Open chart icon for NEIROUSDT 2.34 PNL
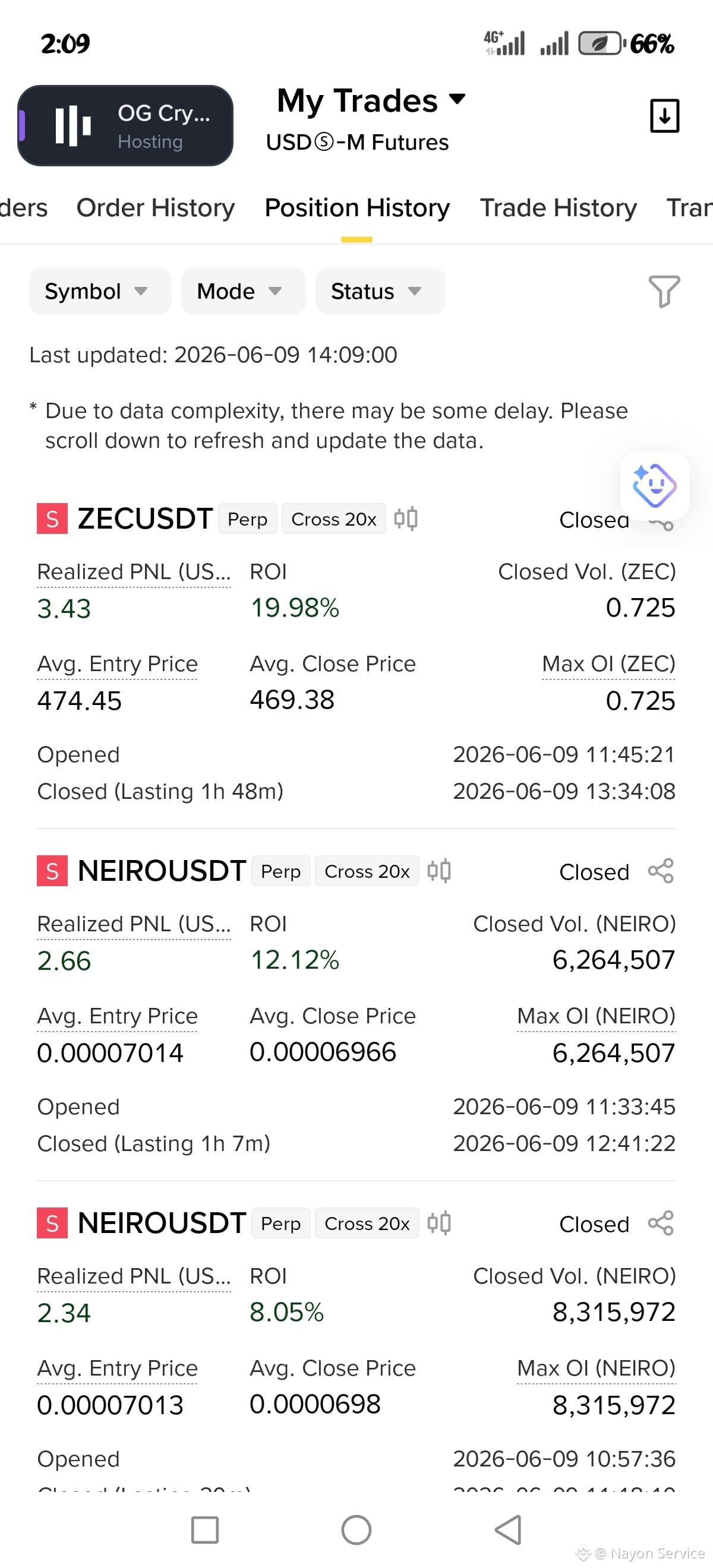Viewport: 713px width, 1568px height. 439,1224
